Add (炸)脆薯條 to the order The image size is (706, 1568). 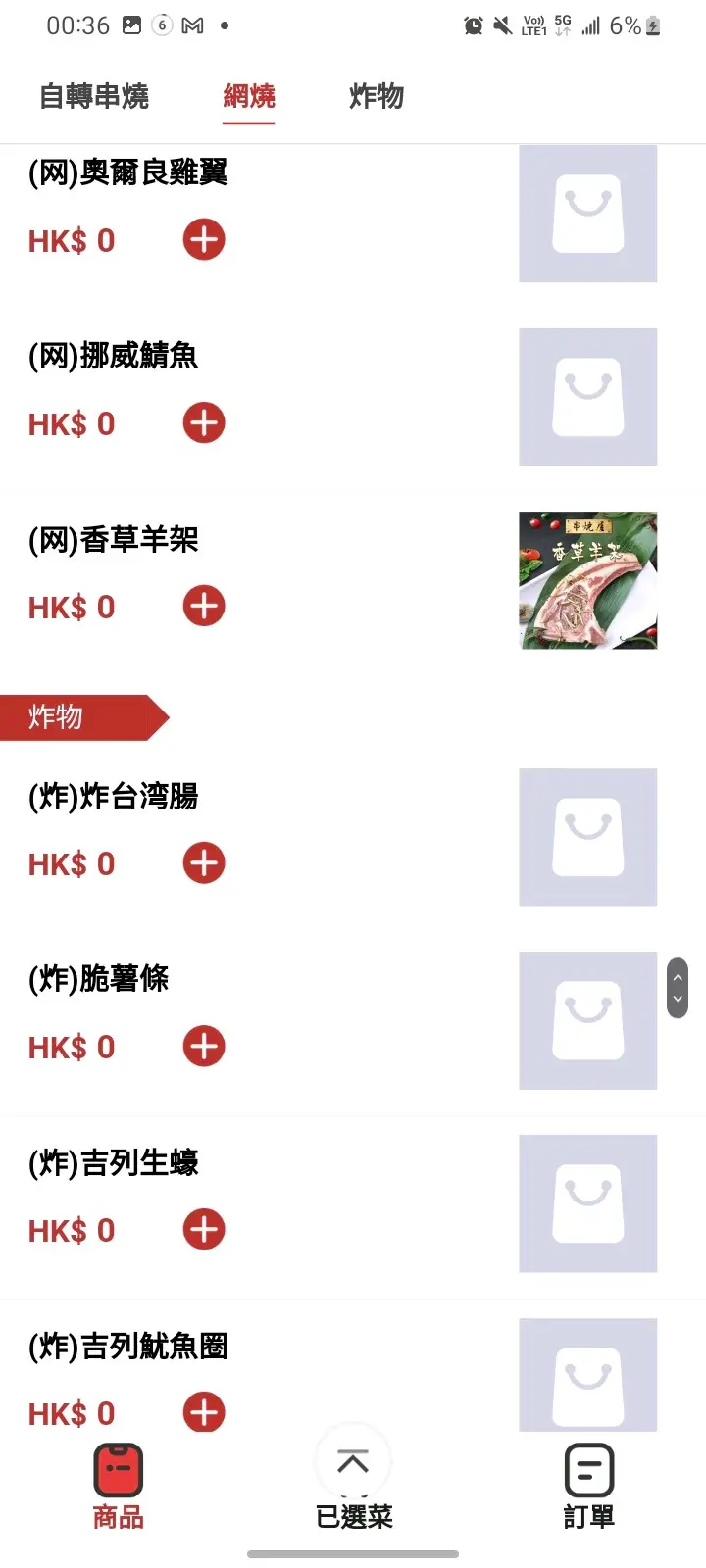(x=204, y=1047)
